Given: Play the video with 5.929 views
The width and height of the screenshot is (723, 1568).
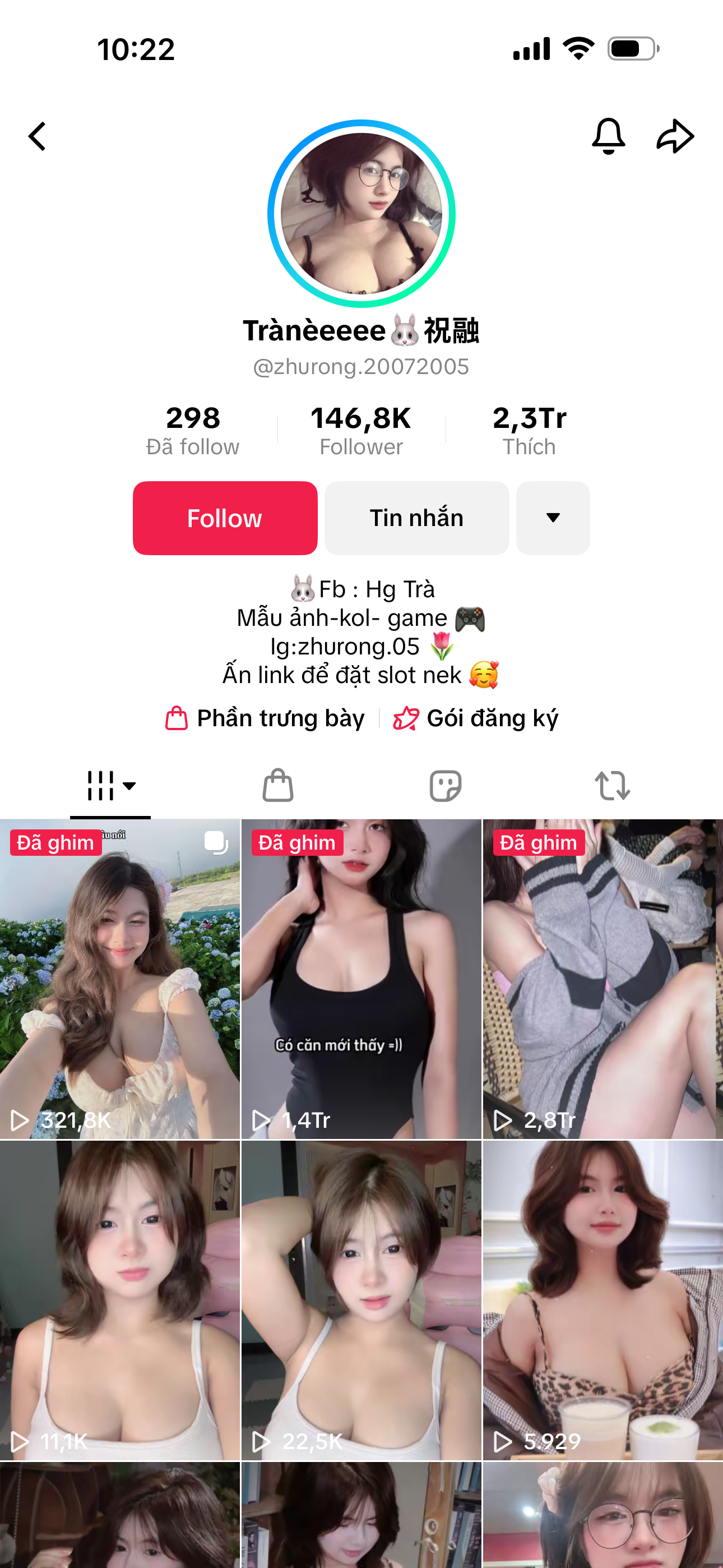Looking at the screenshot, I should [x=602, y=1300].
